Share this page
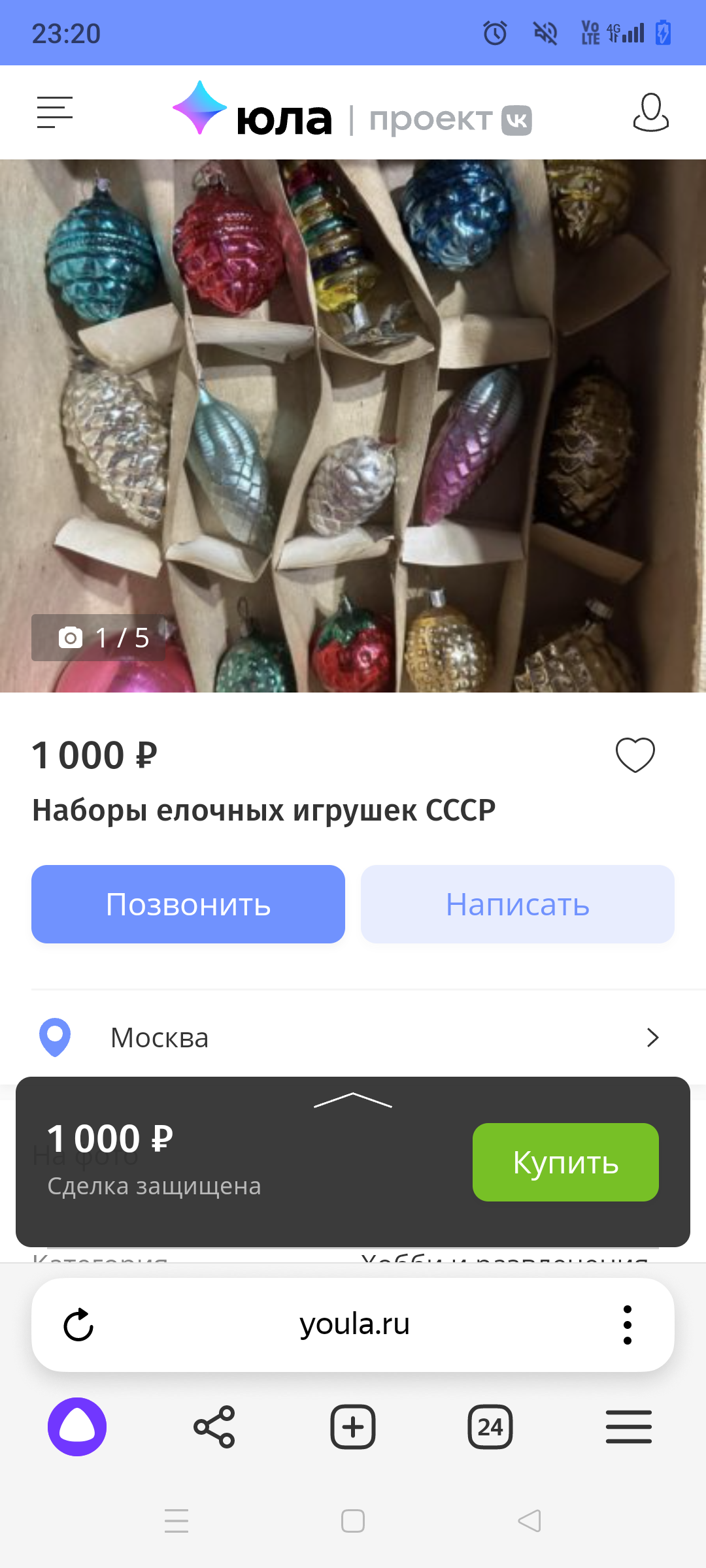 click(214, 1427)
